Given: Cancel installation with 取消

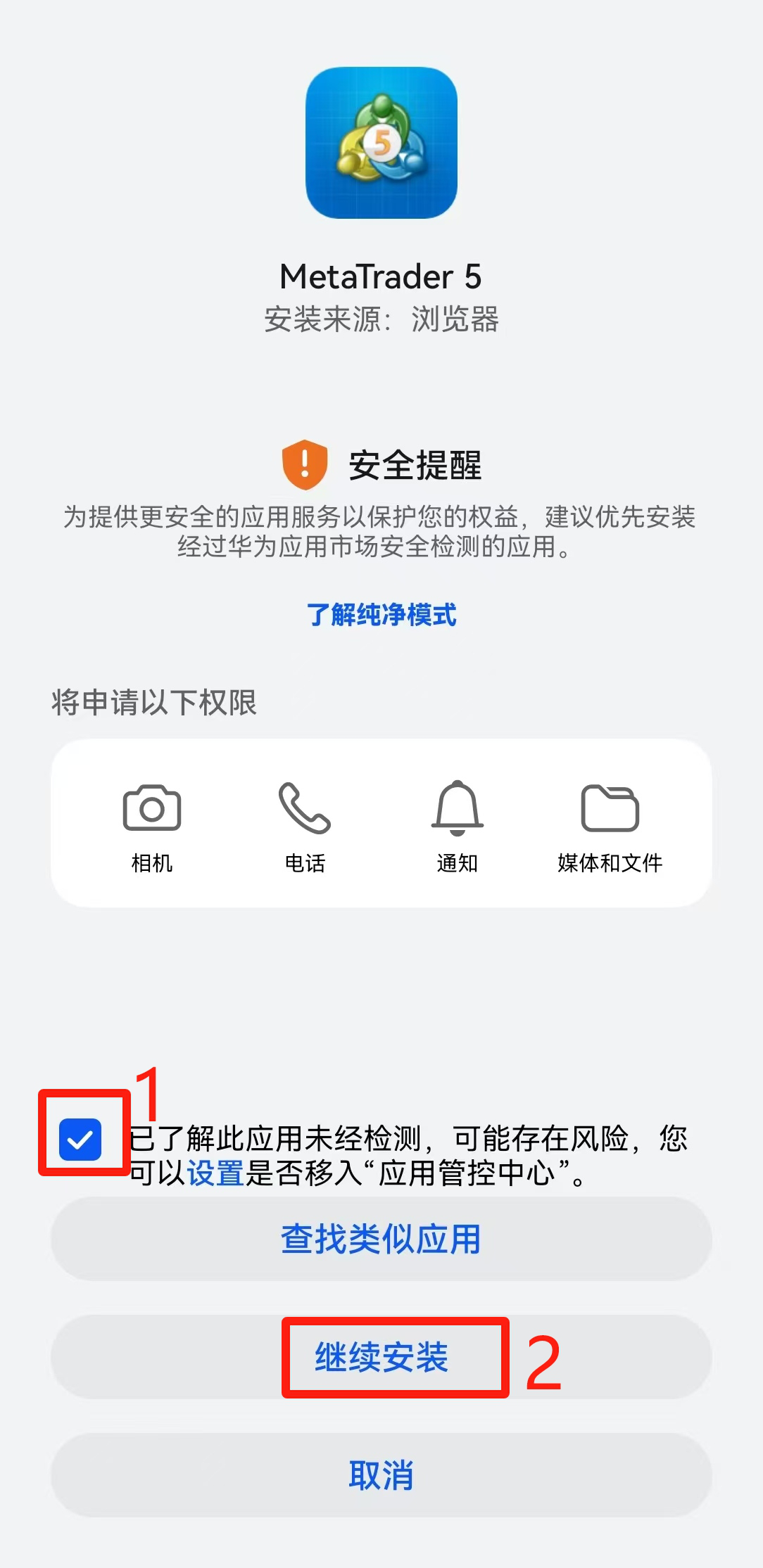Looking at the screenshot, I should click(381, 1474).
